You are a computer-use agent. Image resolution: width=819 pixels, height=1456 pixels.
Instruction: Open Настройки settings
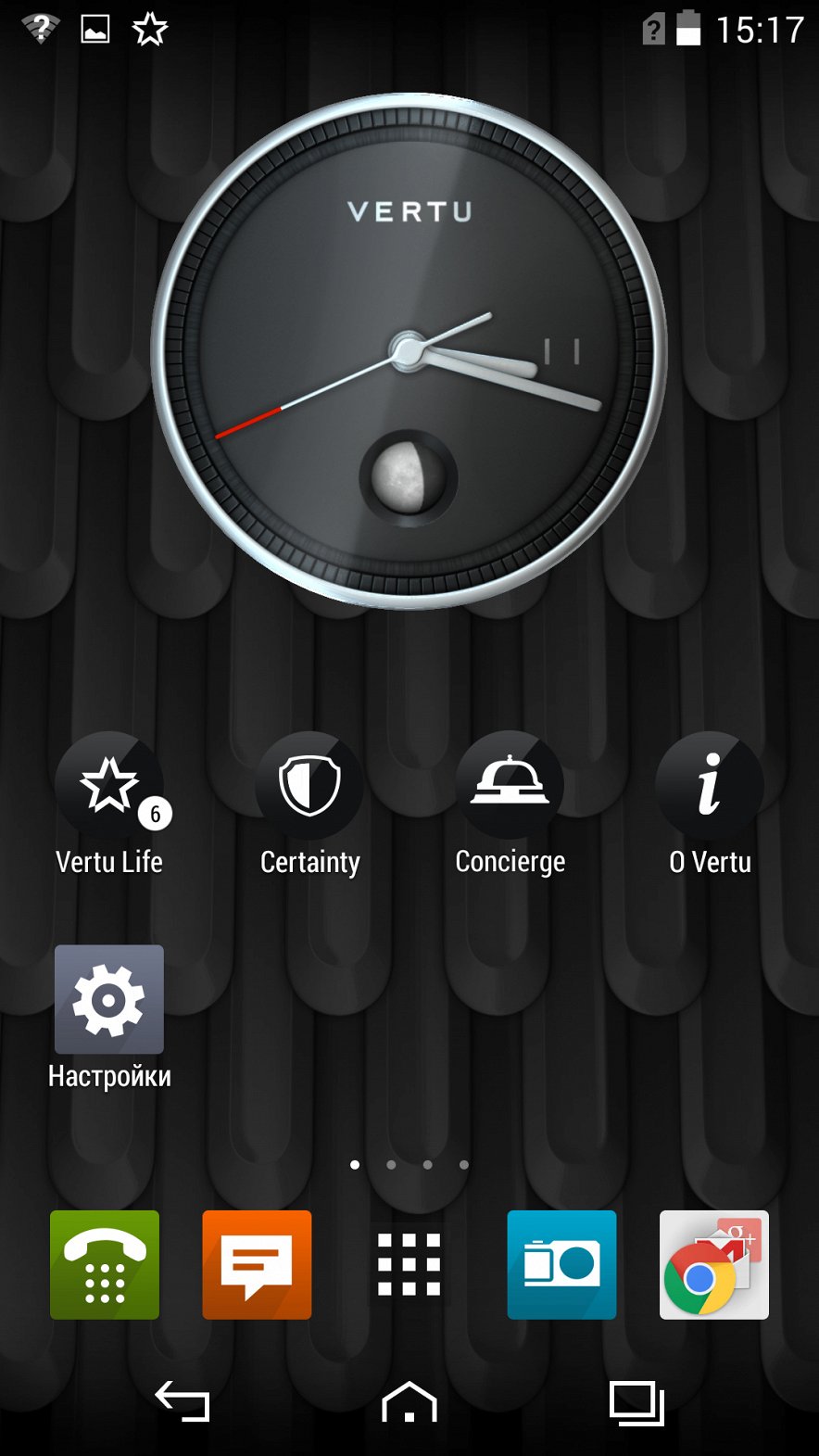point(109,1000)
